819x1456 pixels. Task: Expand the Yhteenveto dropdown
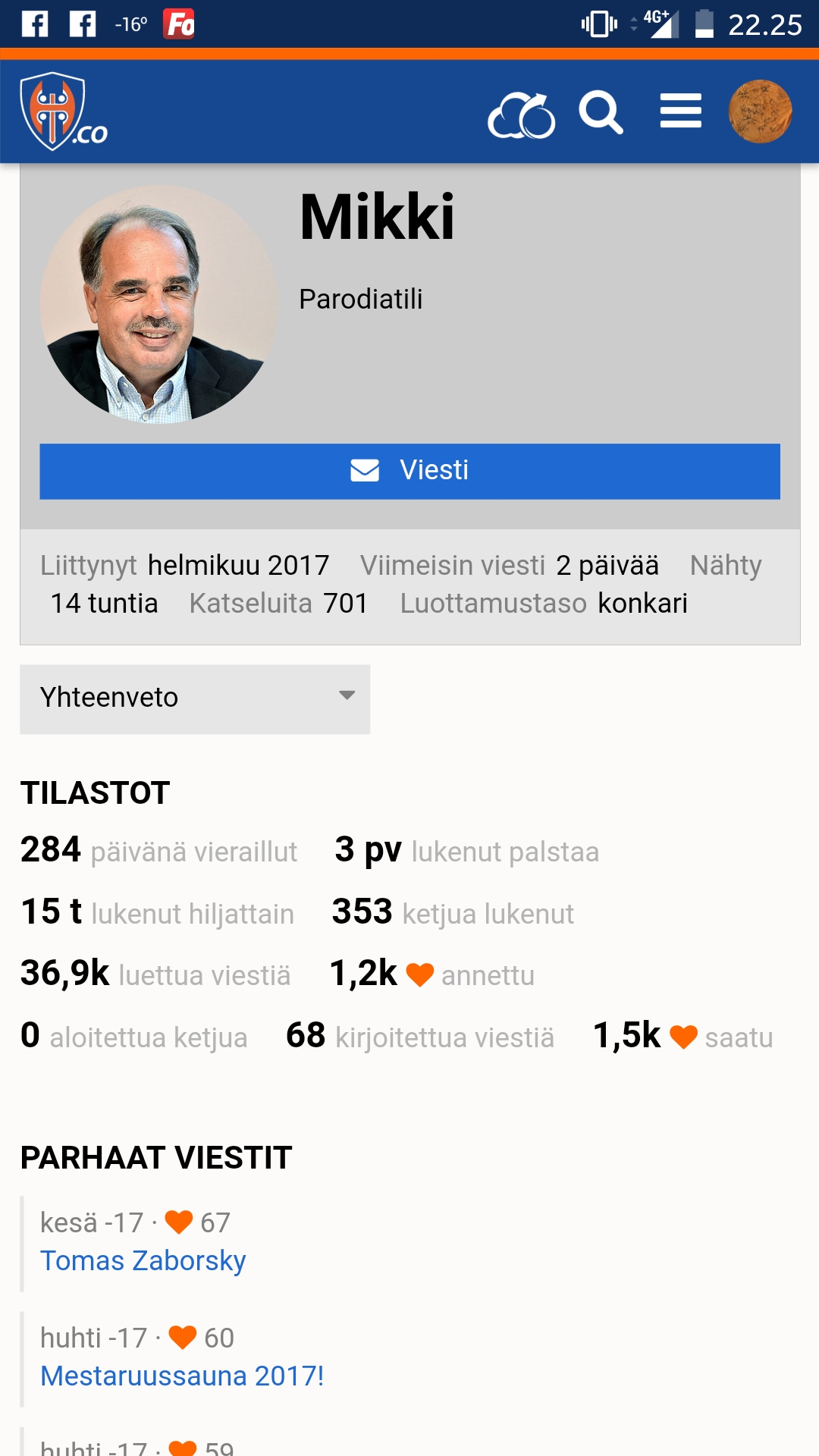[195, 698]
